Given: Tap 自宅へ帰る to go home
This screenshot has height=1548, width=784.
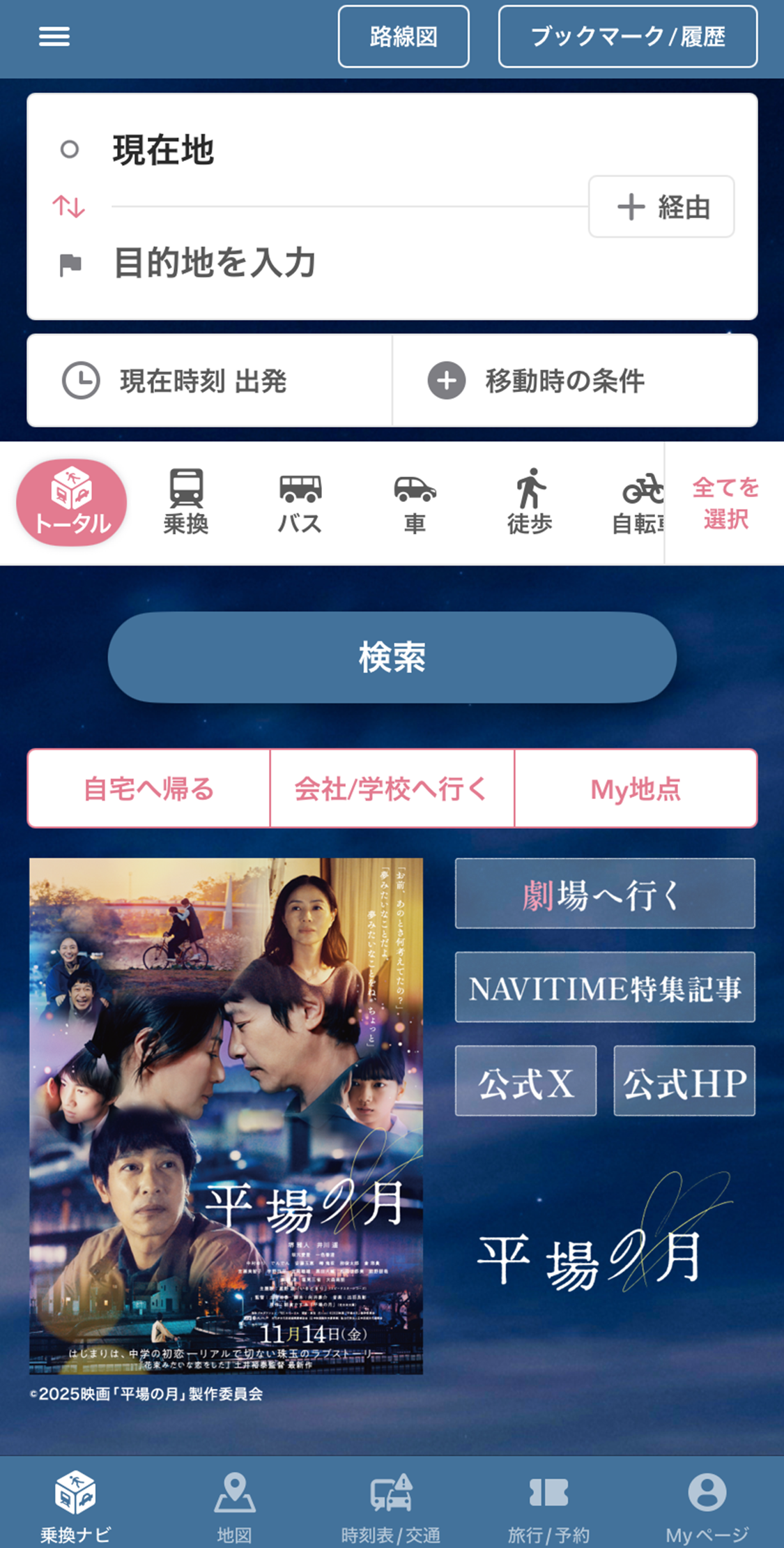Looking at the screenshot, I should tap(148, 789).
